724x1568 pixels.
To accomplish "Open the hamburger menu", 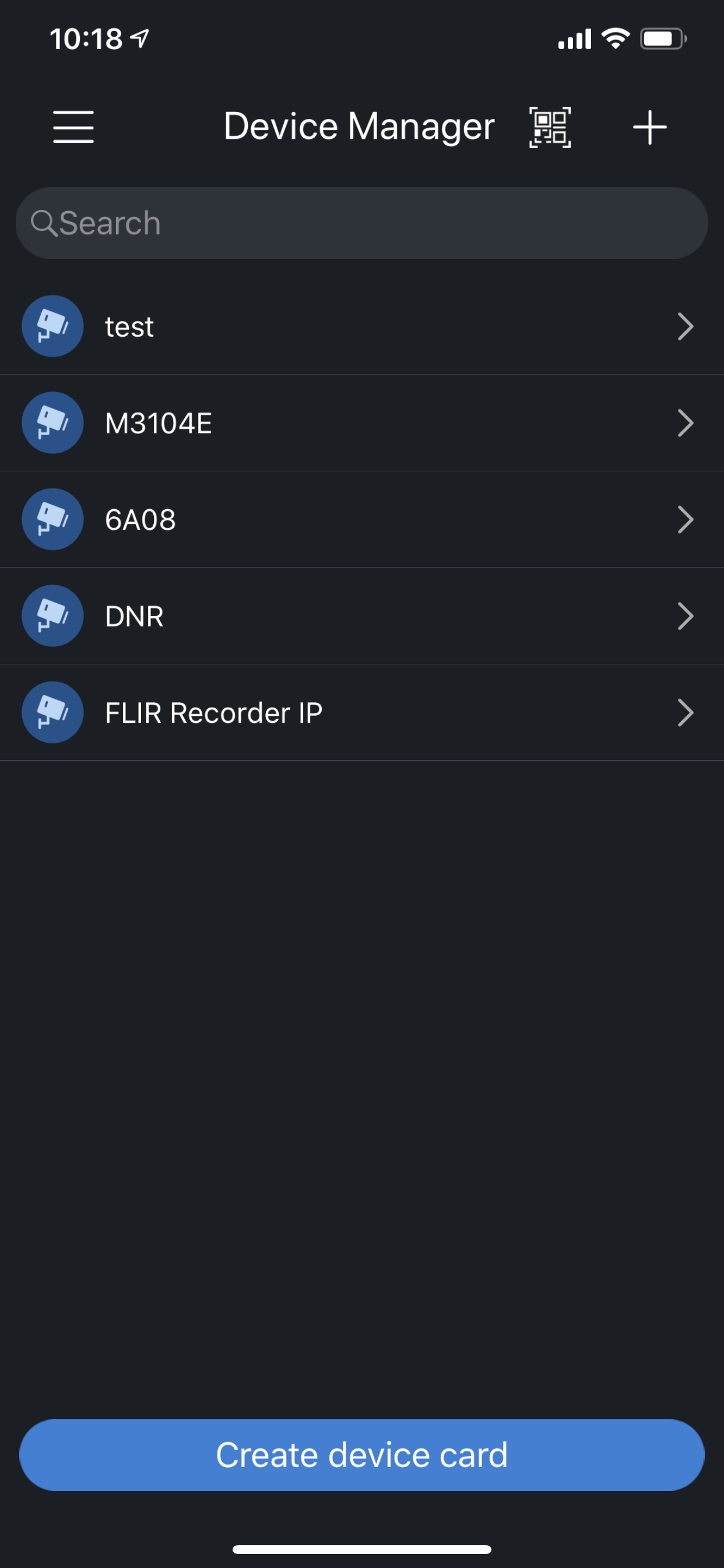I will pyautogui.click(x=73, y=127).
